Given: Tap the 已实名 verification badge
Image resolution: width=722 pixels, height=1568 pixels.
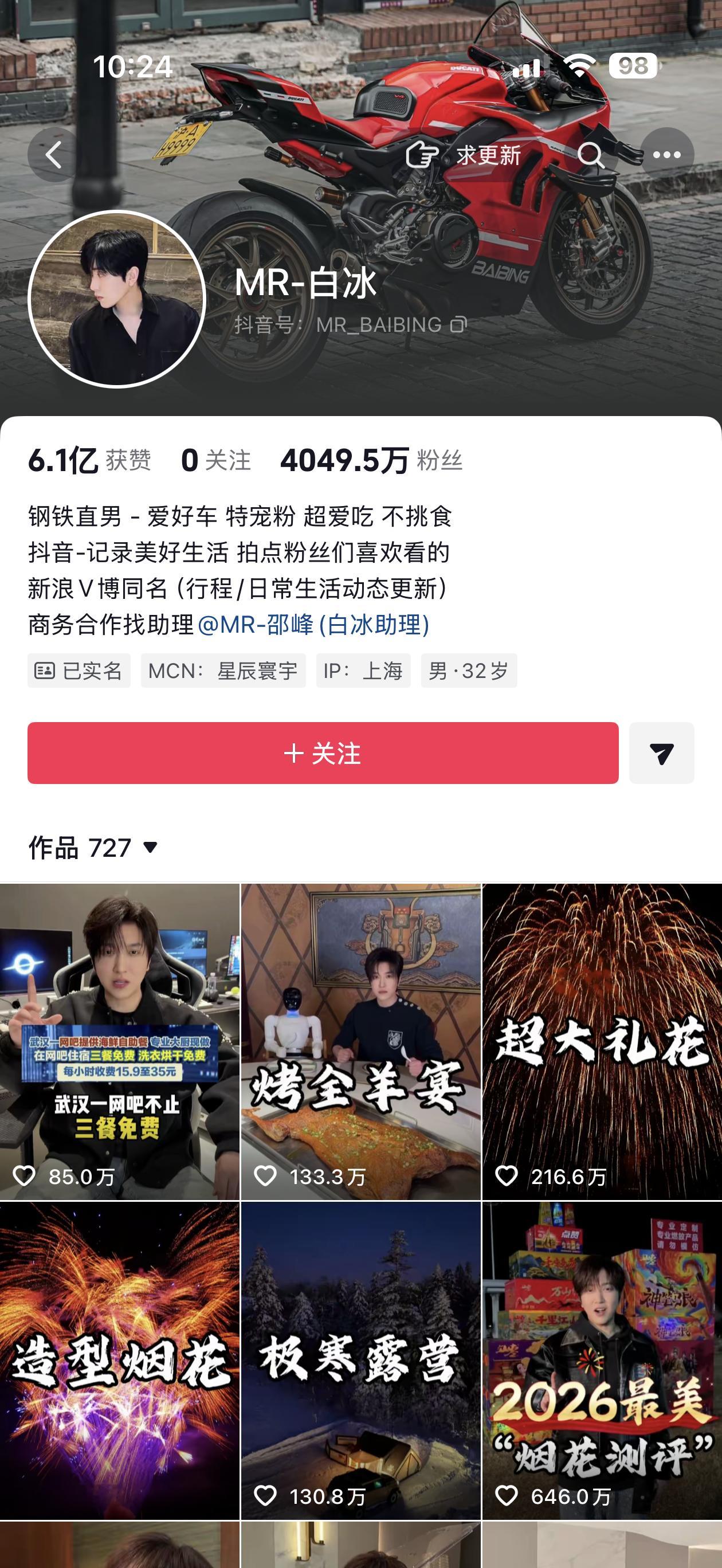Looking at the screenshot, I should coord(79,672).
